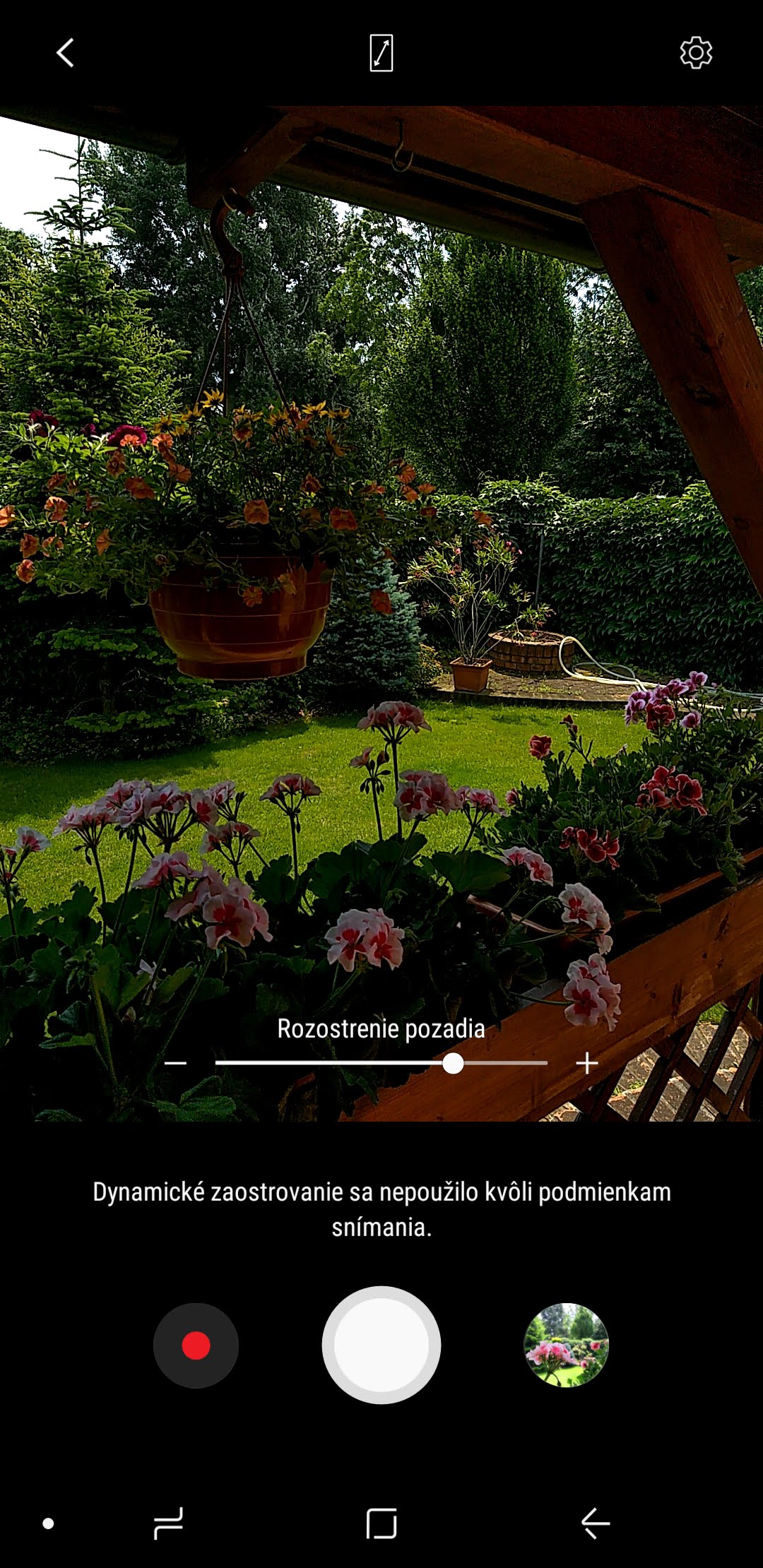
Task: Open recent apps from navigation bar
Action: click(168, 1524)
